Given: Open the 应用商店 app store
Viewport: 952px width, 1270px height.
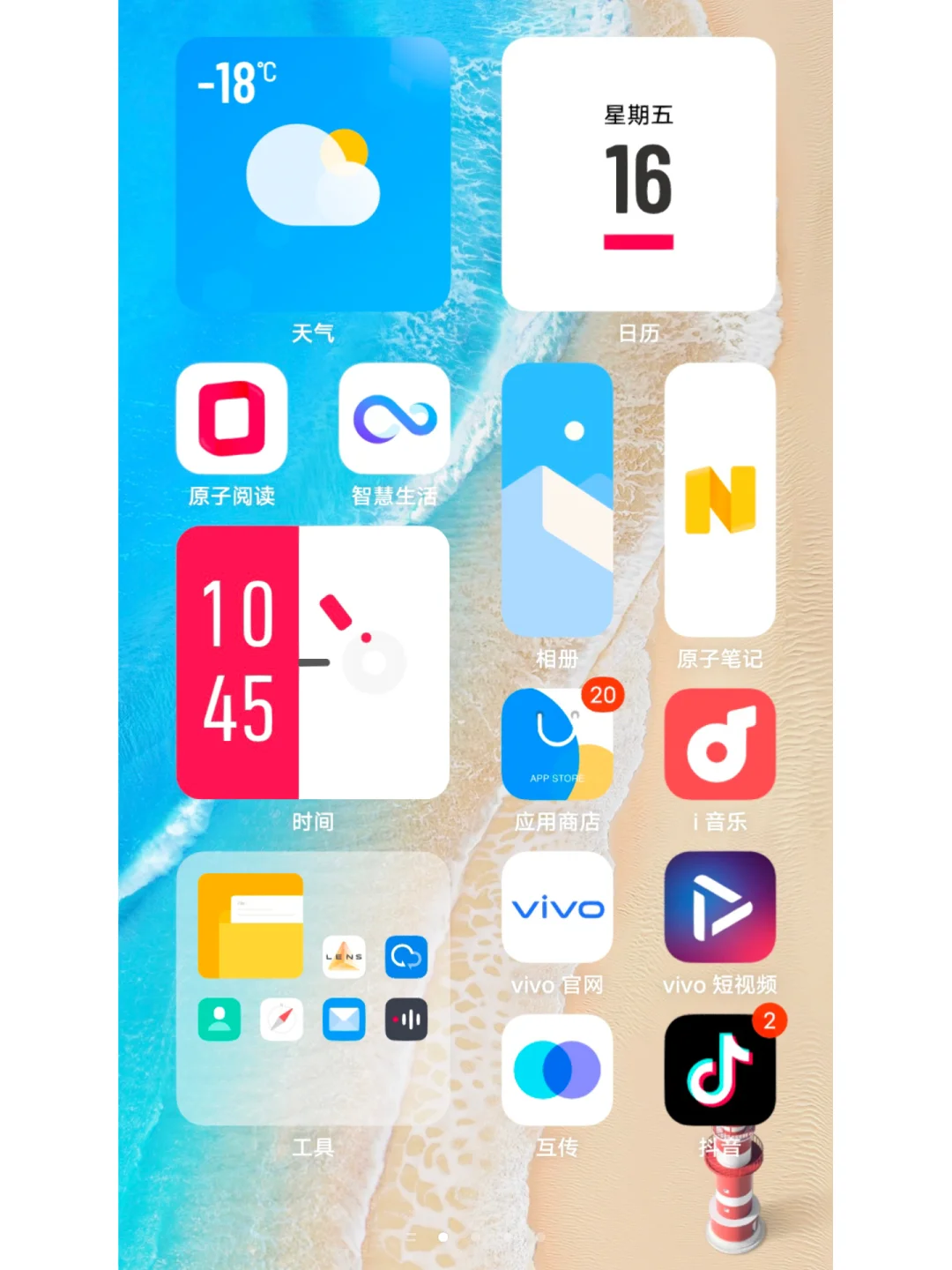Looking at the screenshot, I should click(x=557, y=744).
